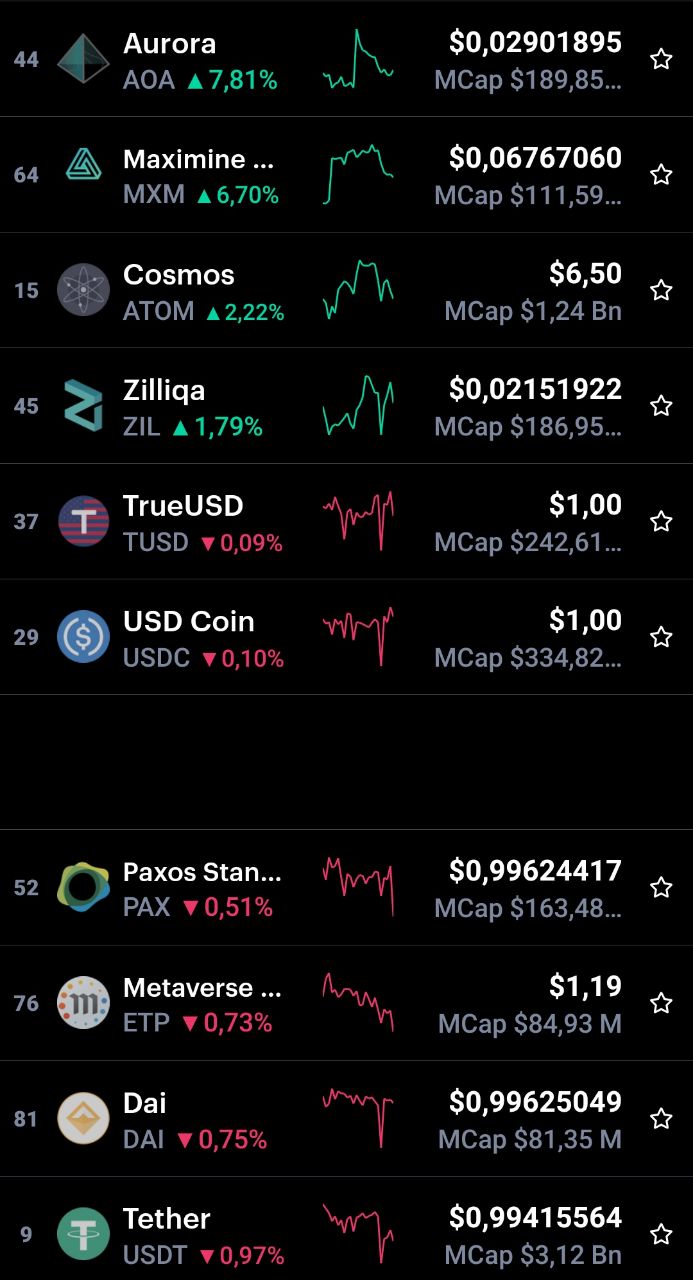Favorite the Paxos PAX coin
Viewport: 693px width, 1280px height.
click(661, 887)
